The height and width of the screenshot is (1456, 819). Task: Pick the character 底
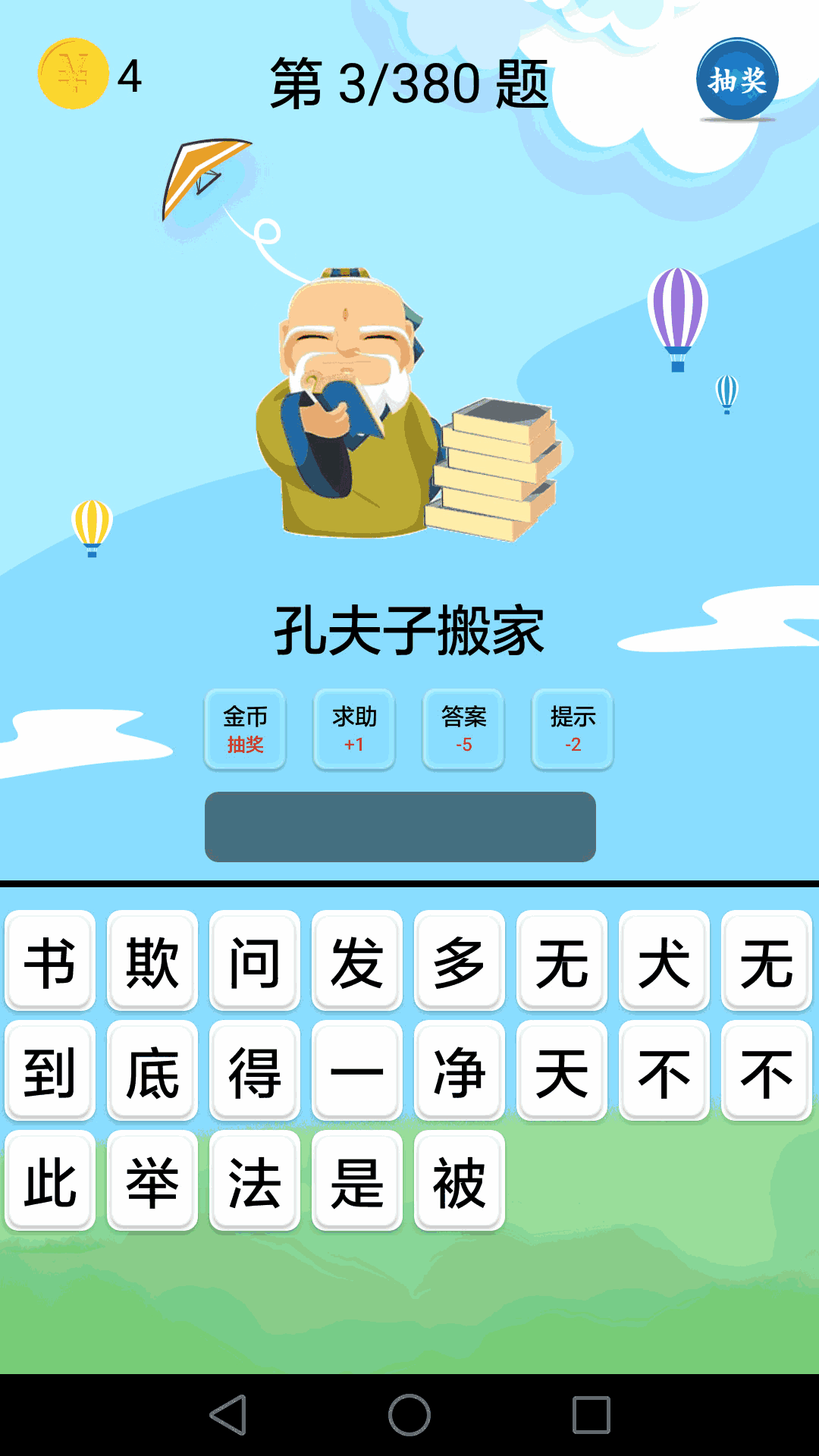pyautogui.click(x=152, y=1071)
